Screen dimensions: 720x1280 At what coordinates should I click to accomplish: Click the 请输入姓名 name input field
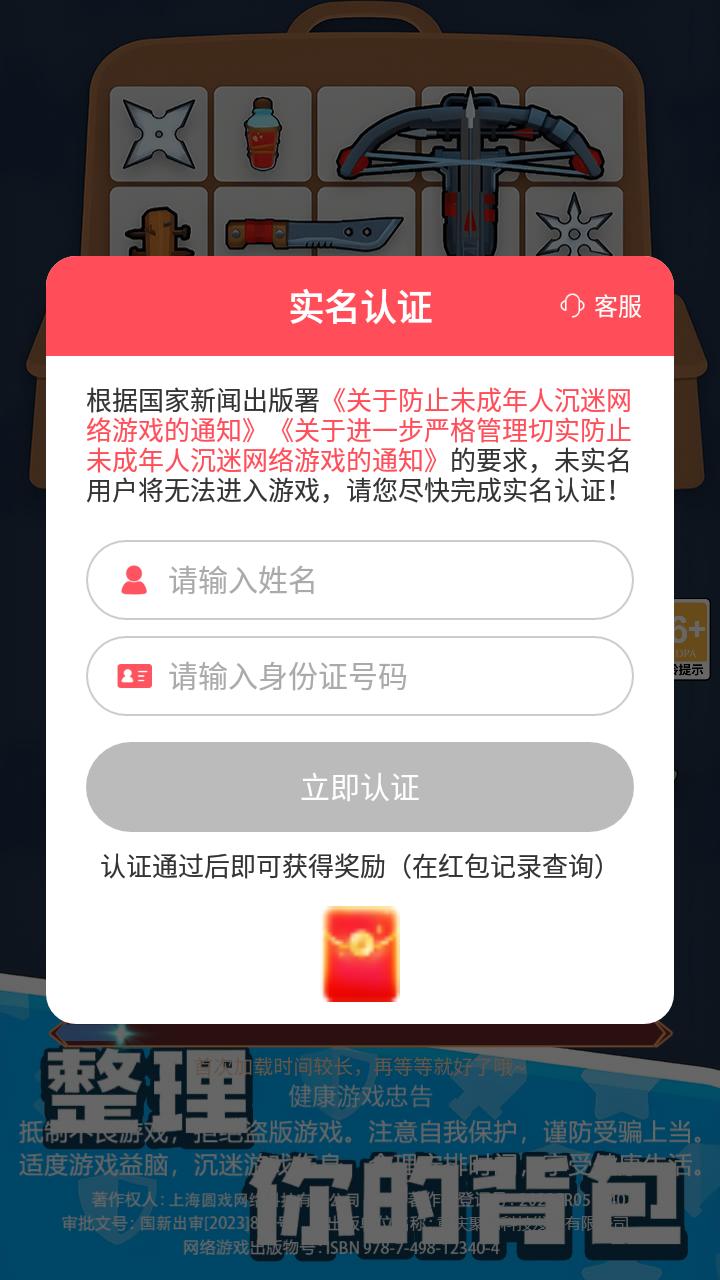click(360, 580)
